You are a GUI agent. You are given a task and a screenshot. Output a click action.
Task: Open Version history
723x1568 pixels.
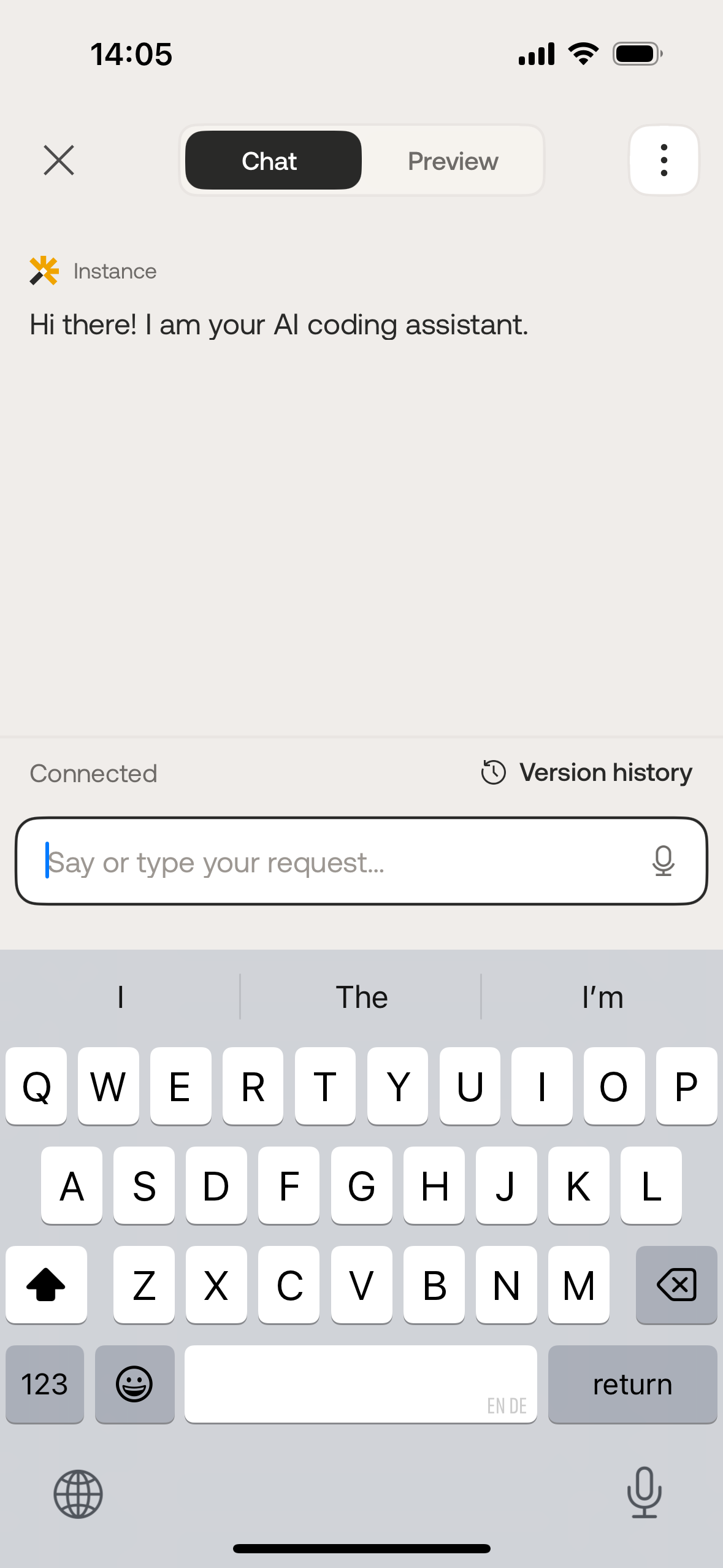pyautogui.click(x=586, y=772)
